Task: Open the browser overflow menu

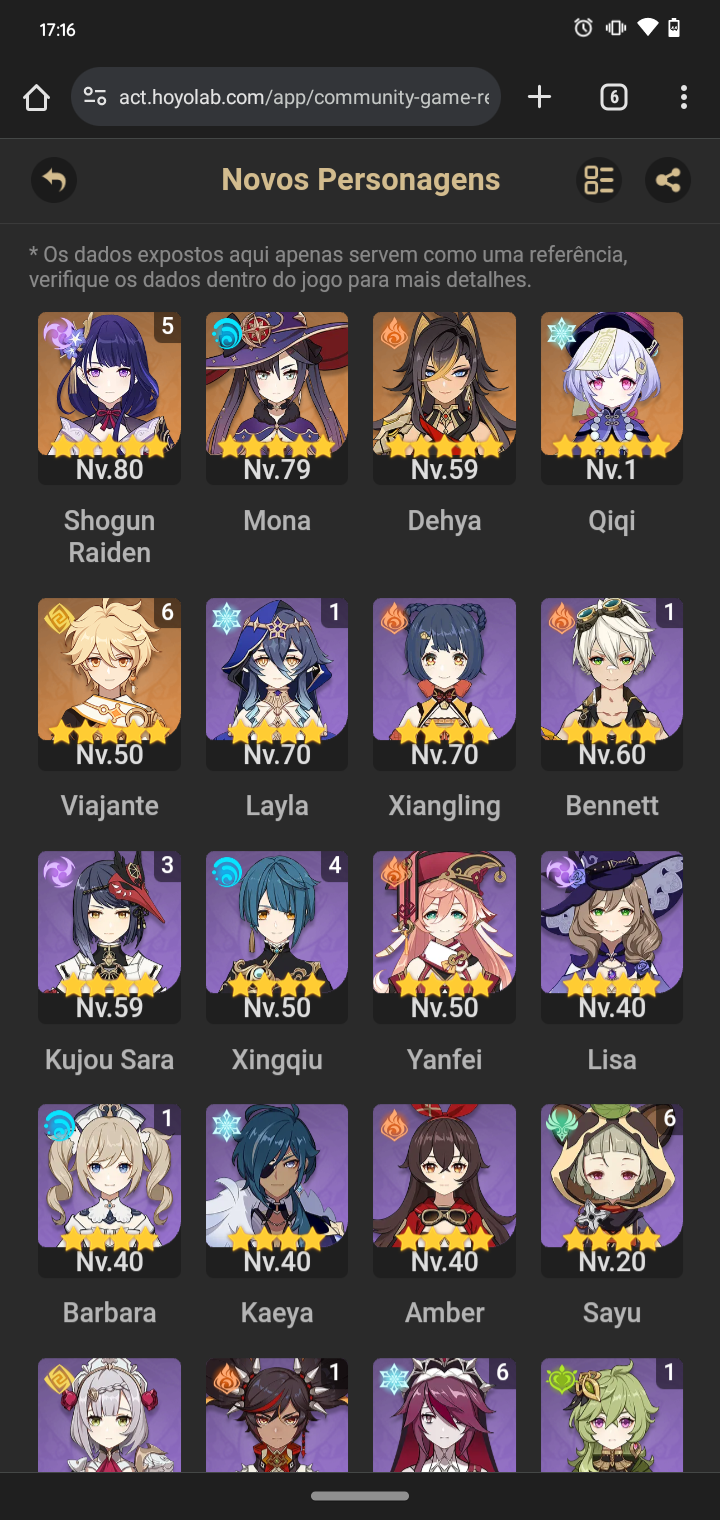Action: [x=684, y=97]
